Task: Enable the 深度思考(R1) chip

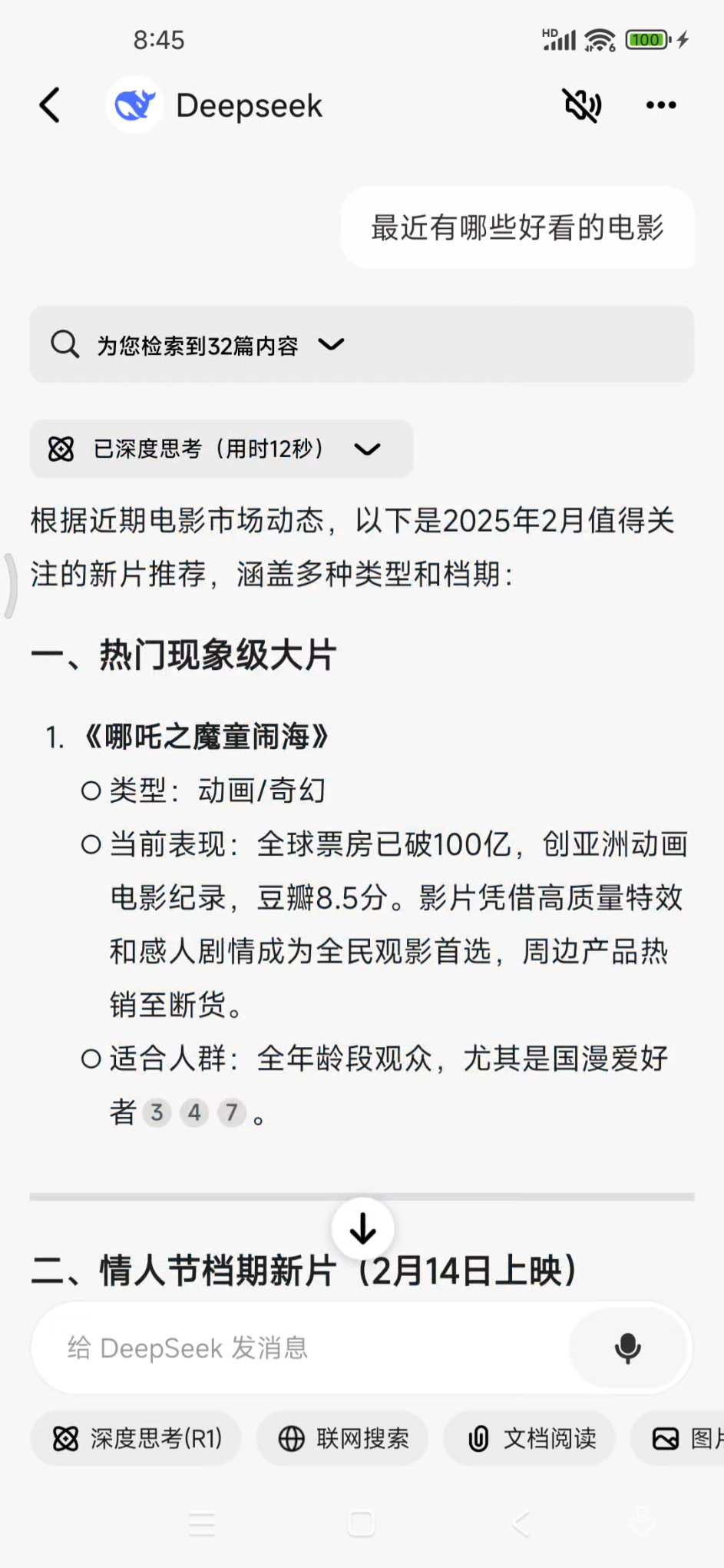Action: 136,1438
